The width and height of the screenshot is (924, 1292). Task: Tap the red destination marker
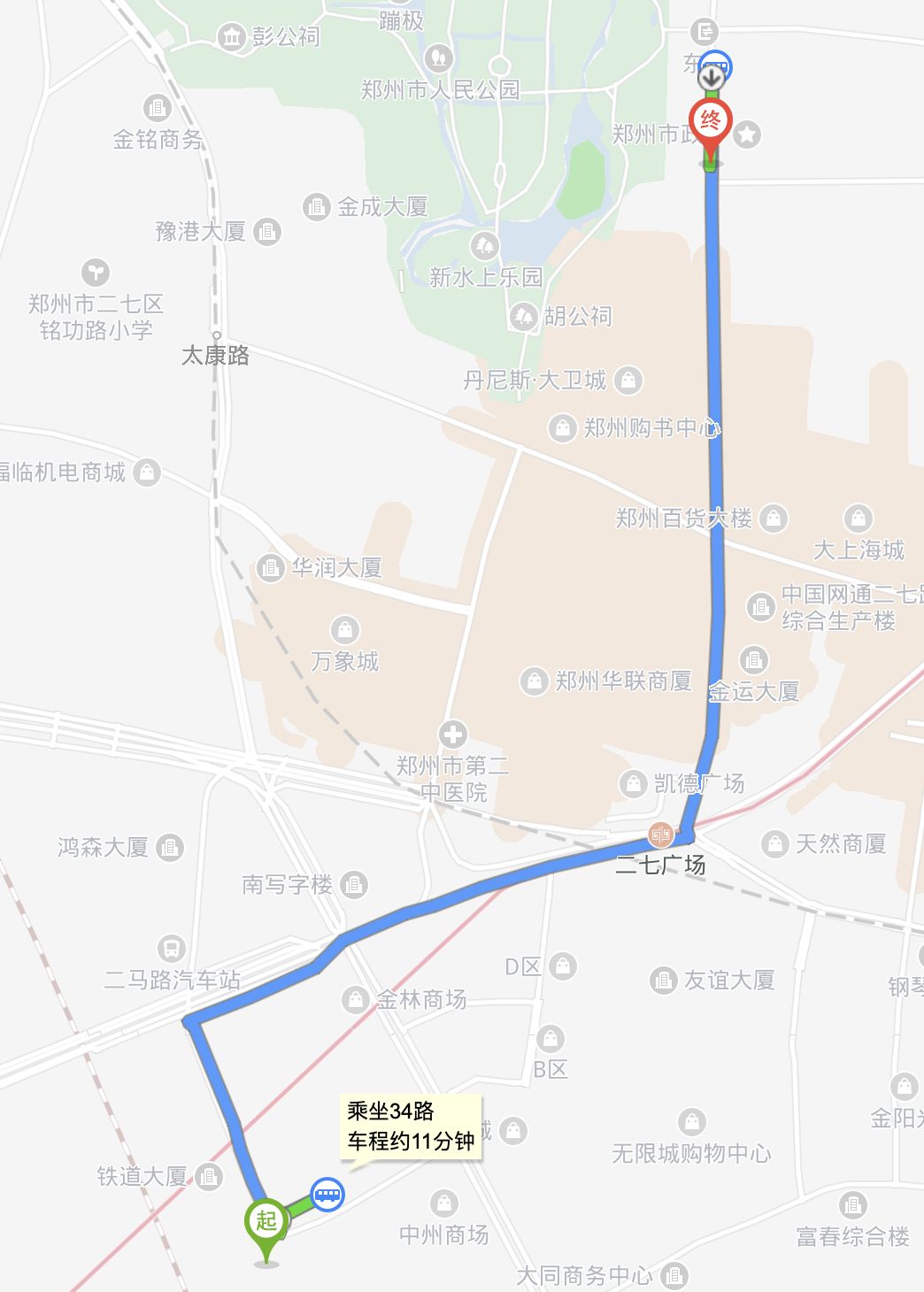tap(710, 125)
